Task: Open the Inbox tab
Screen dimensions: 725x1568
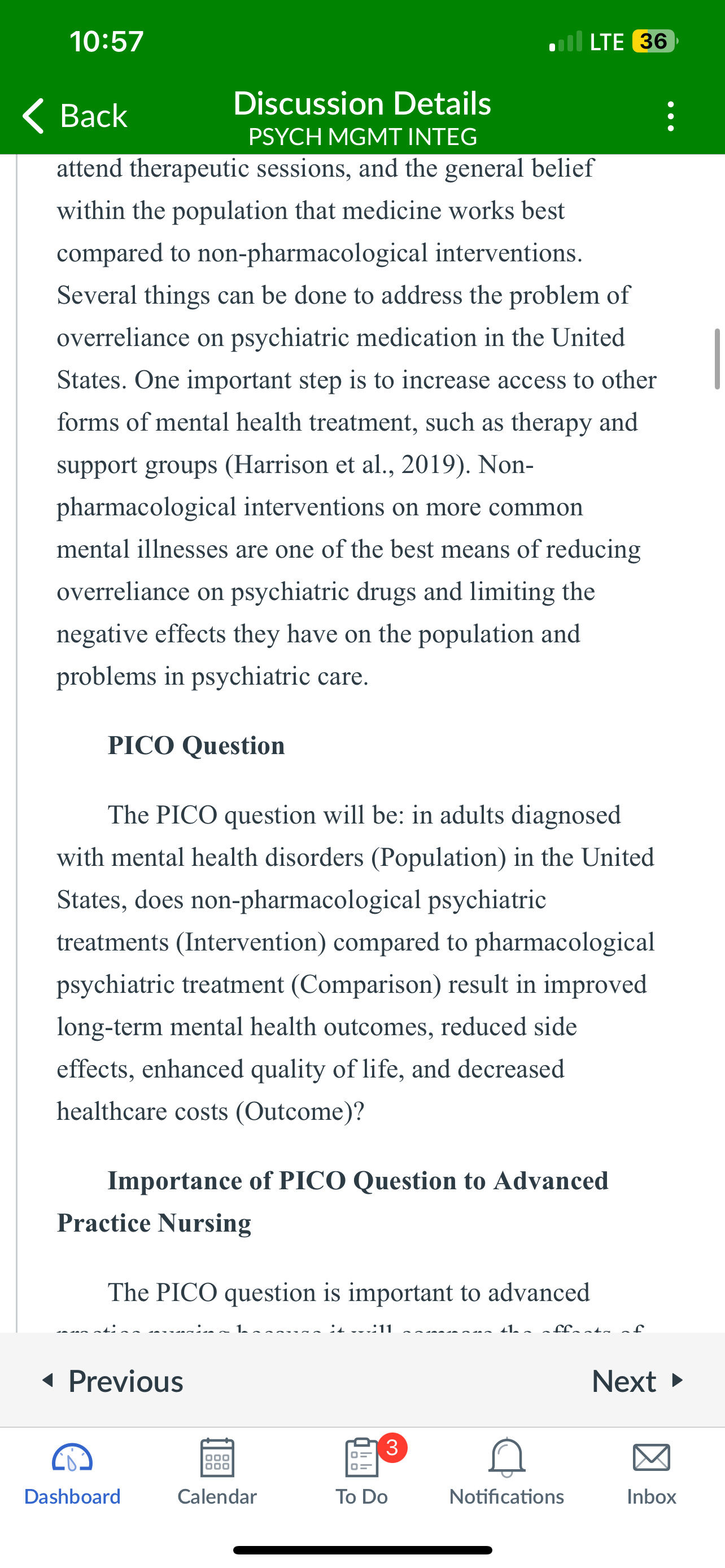Action: click(x=652, y=1473)
